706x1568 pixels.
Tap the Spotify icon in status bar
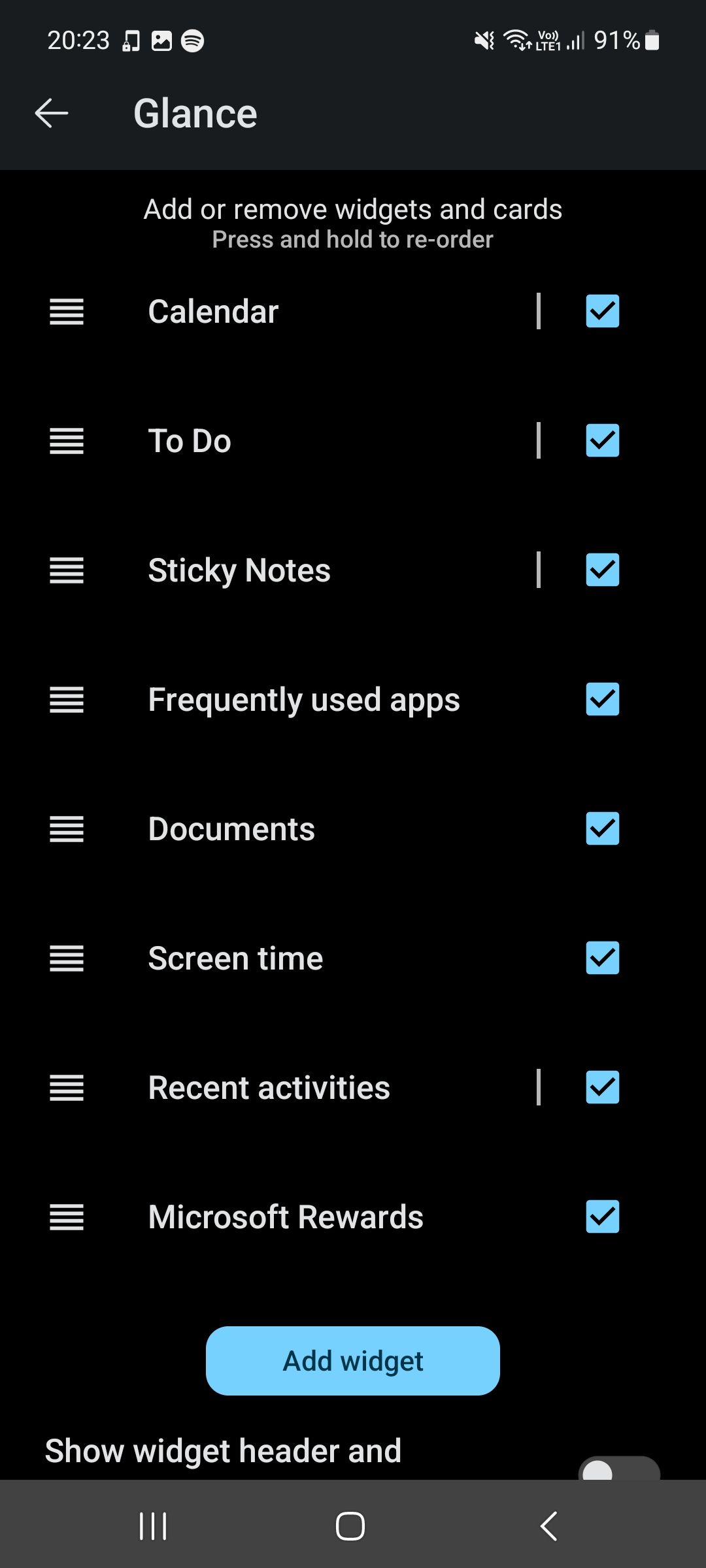point(192,41)
